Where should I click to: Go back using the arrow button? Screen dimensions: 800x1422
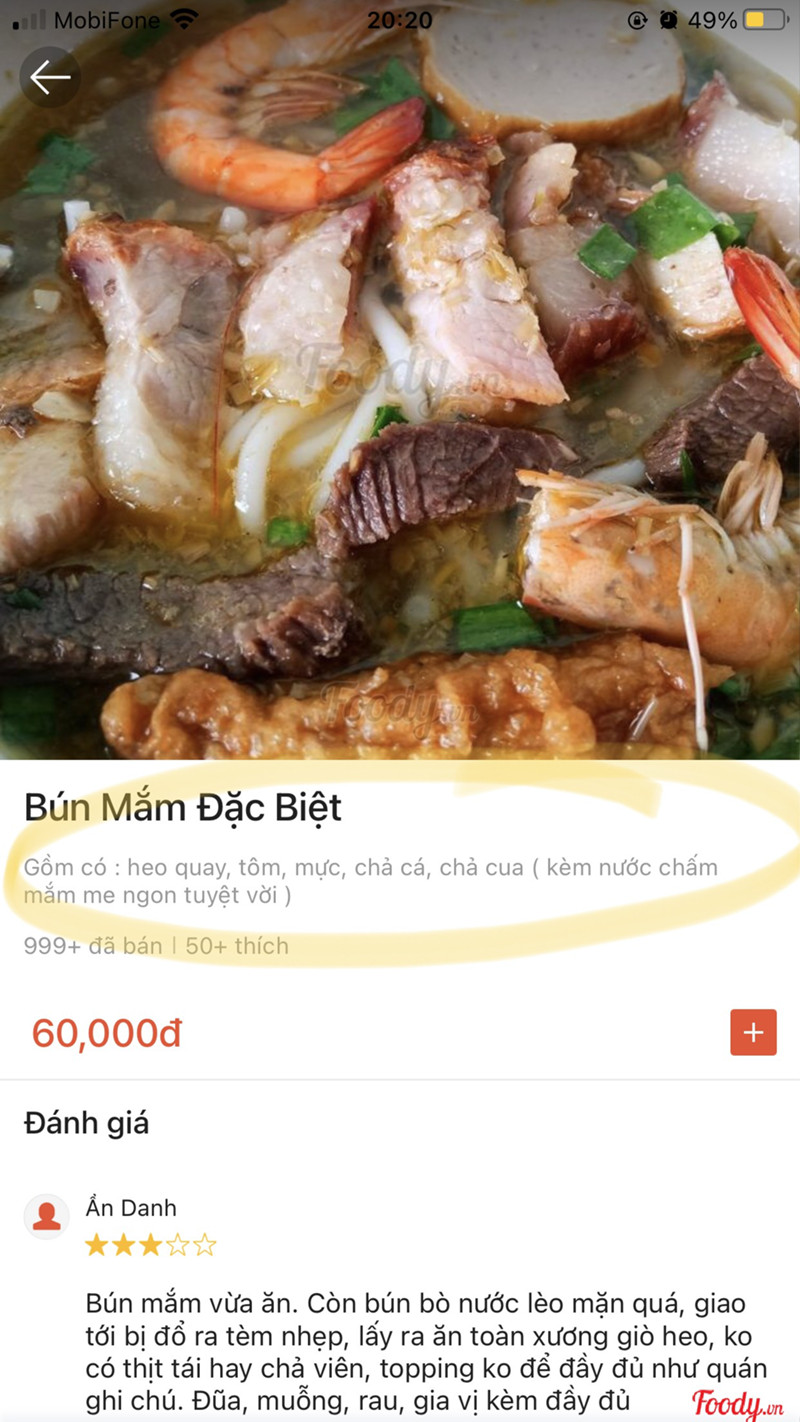(x=50, y=77)
